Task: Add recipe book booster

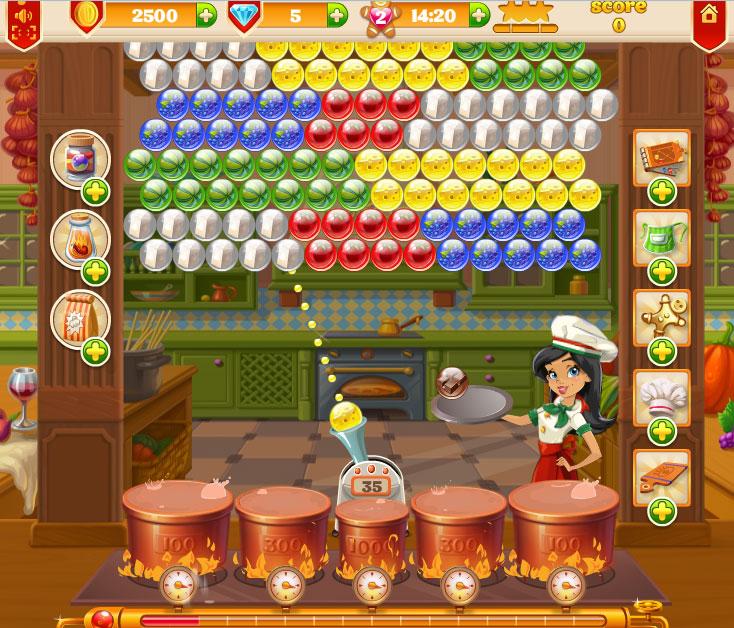Action: click(661, 190)
